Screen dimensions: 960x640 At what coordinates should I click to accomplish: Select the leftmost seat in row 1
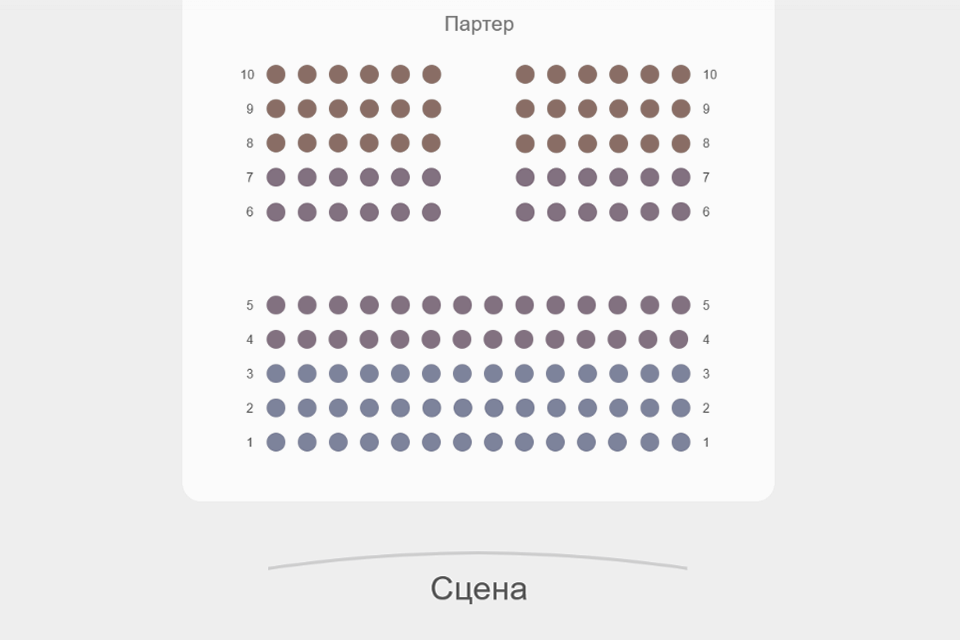(276, 442)
